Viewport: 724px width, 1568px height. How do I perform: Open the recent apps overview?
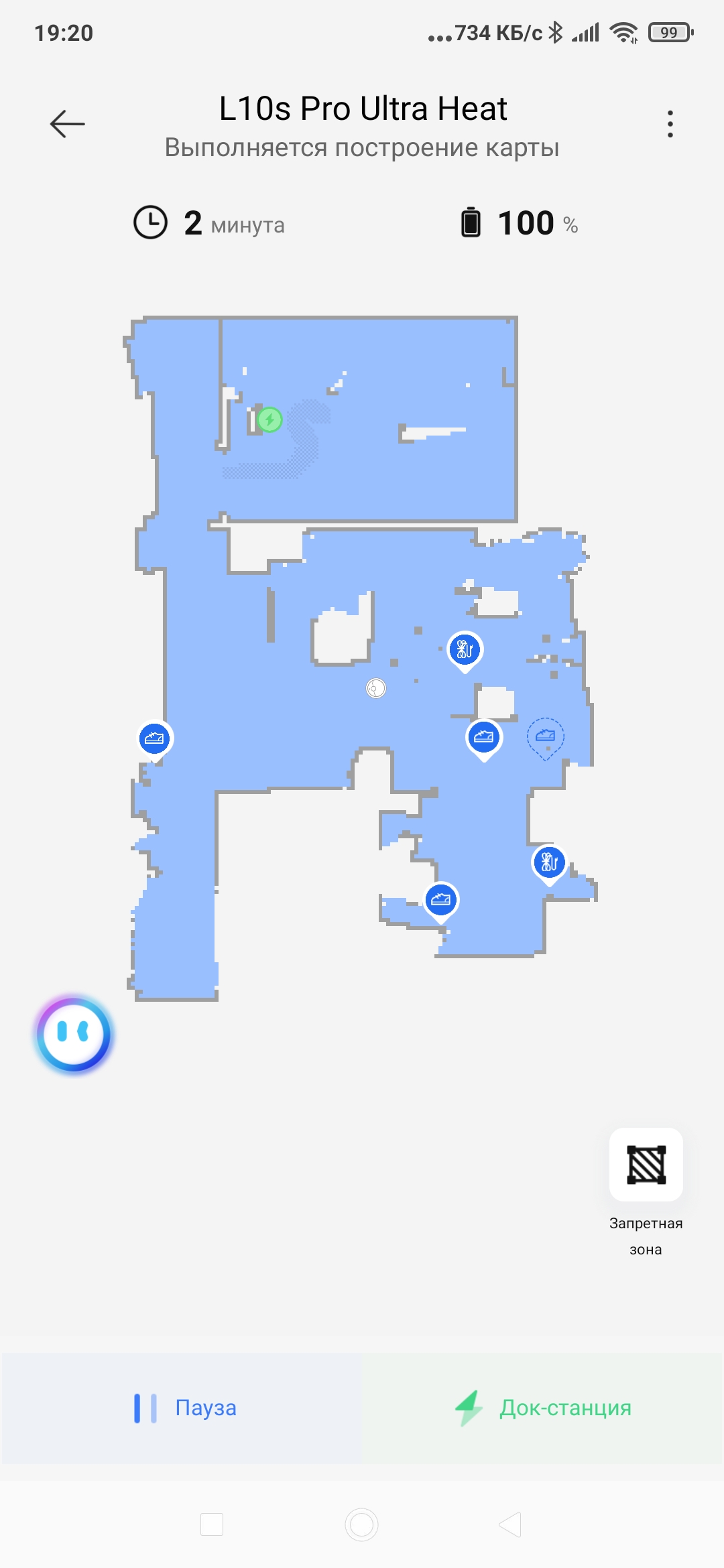[212, 1524]
